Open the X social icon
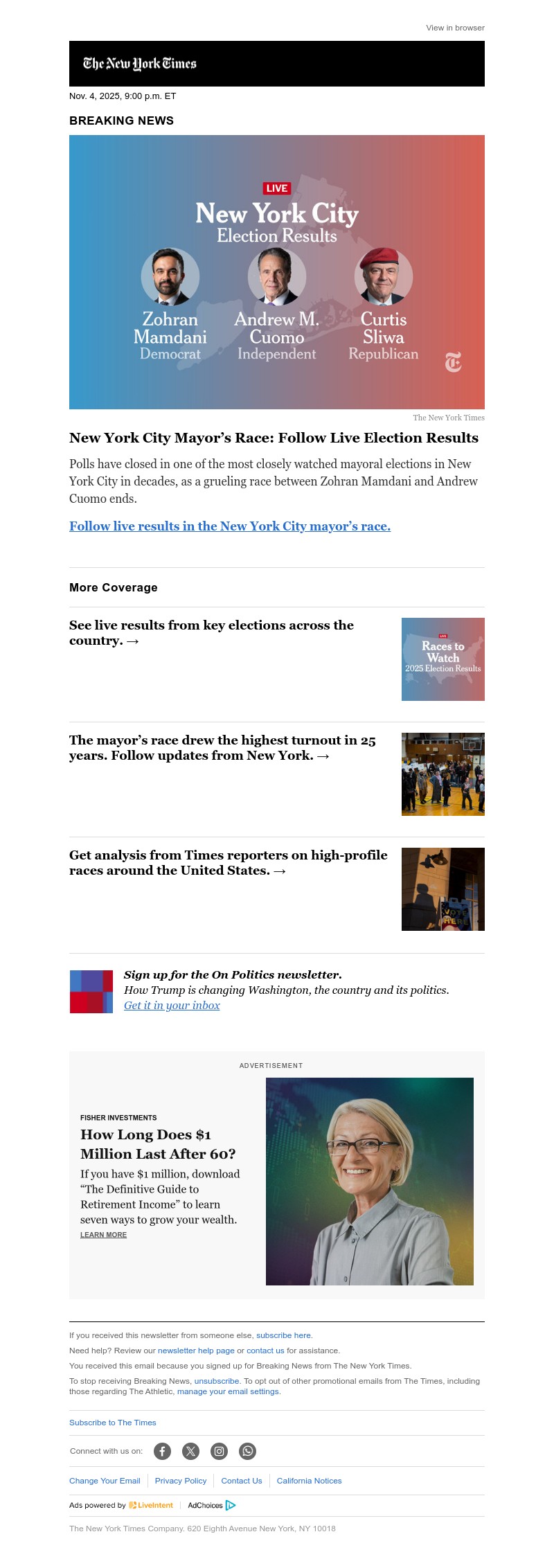Viewport: 554px width, 1568px height. [190, 1451]
